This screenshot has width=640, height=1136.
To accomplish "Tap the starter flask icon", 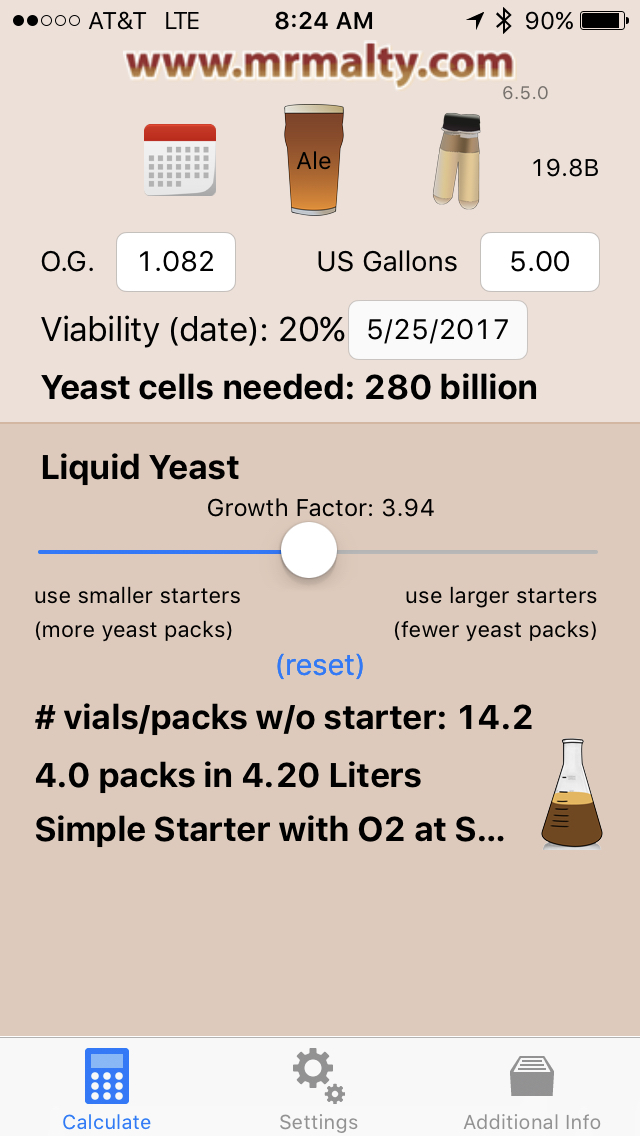I will click(x=572, y=794).
